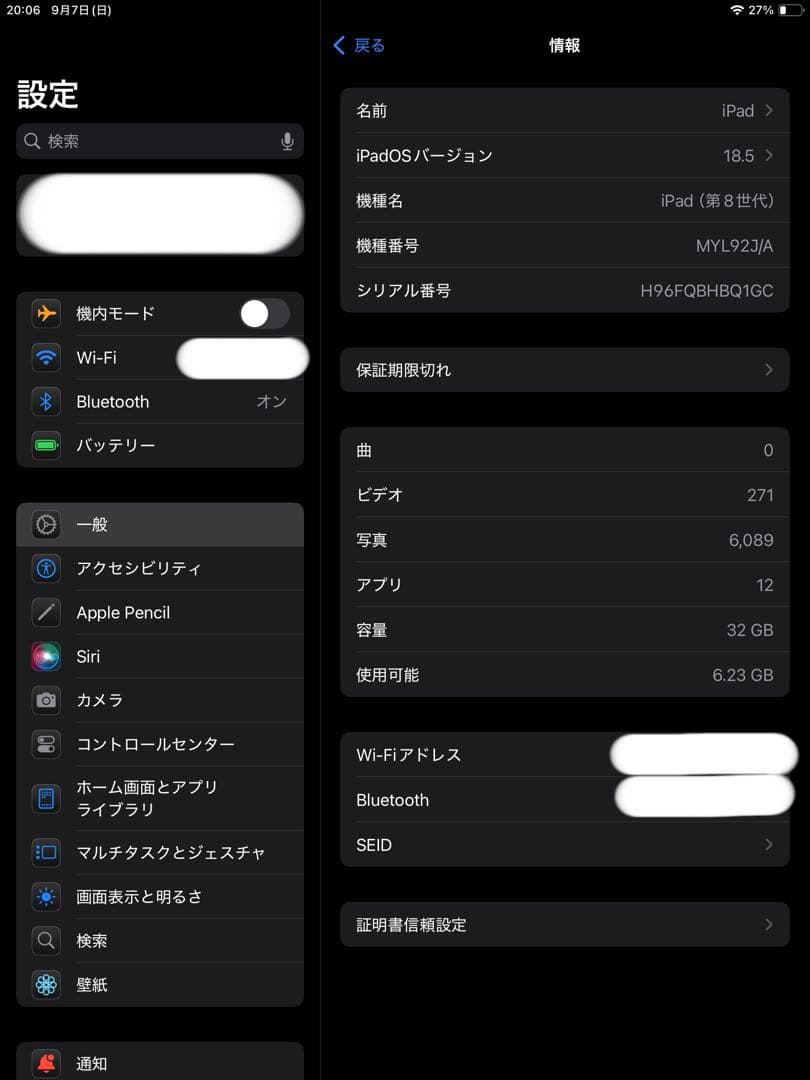Tap the マルチタスクとジェスチャ icon
Viewport: 810px width, 1080px height.
[x=46, y=852]
